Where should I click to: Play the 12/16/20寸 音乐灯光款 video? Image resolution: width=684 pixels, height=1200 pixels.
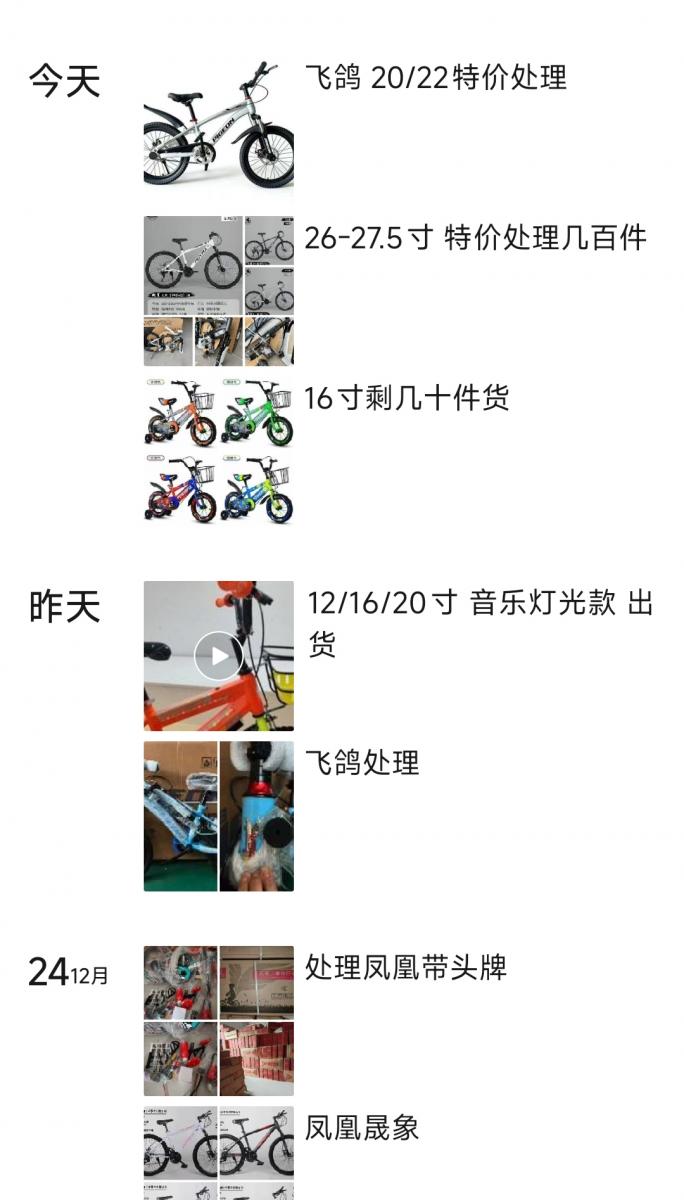219,656
